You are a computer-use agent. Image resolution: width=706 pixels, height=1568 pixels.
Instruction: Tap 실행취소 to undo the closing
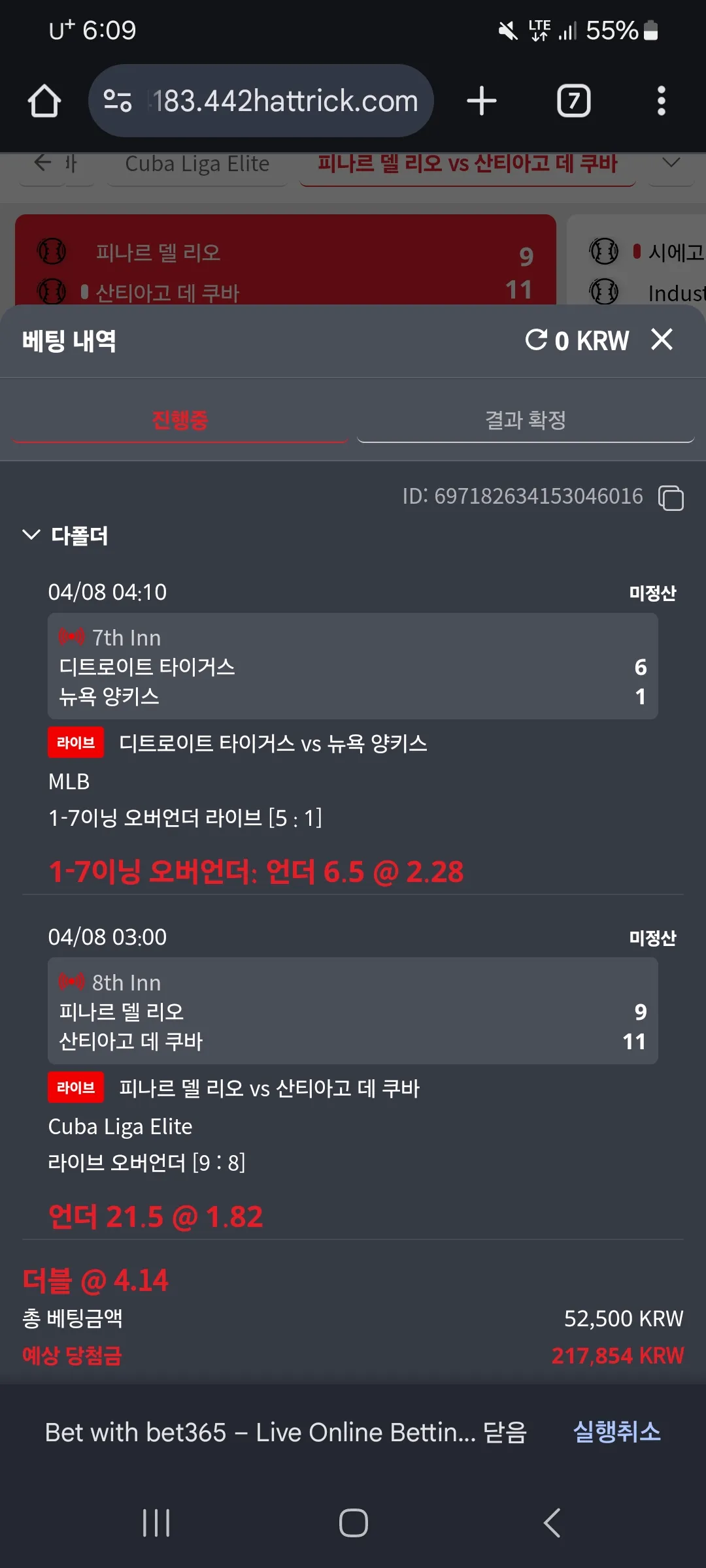click(x=616, y=1432)
